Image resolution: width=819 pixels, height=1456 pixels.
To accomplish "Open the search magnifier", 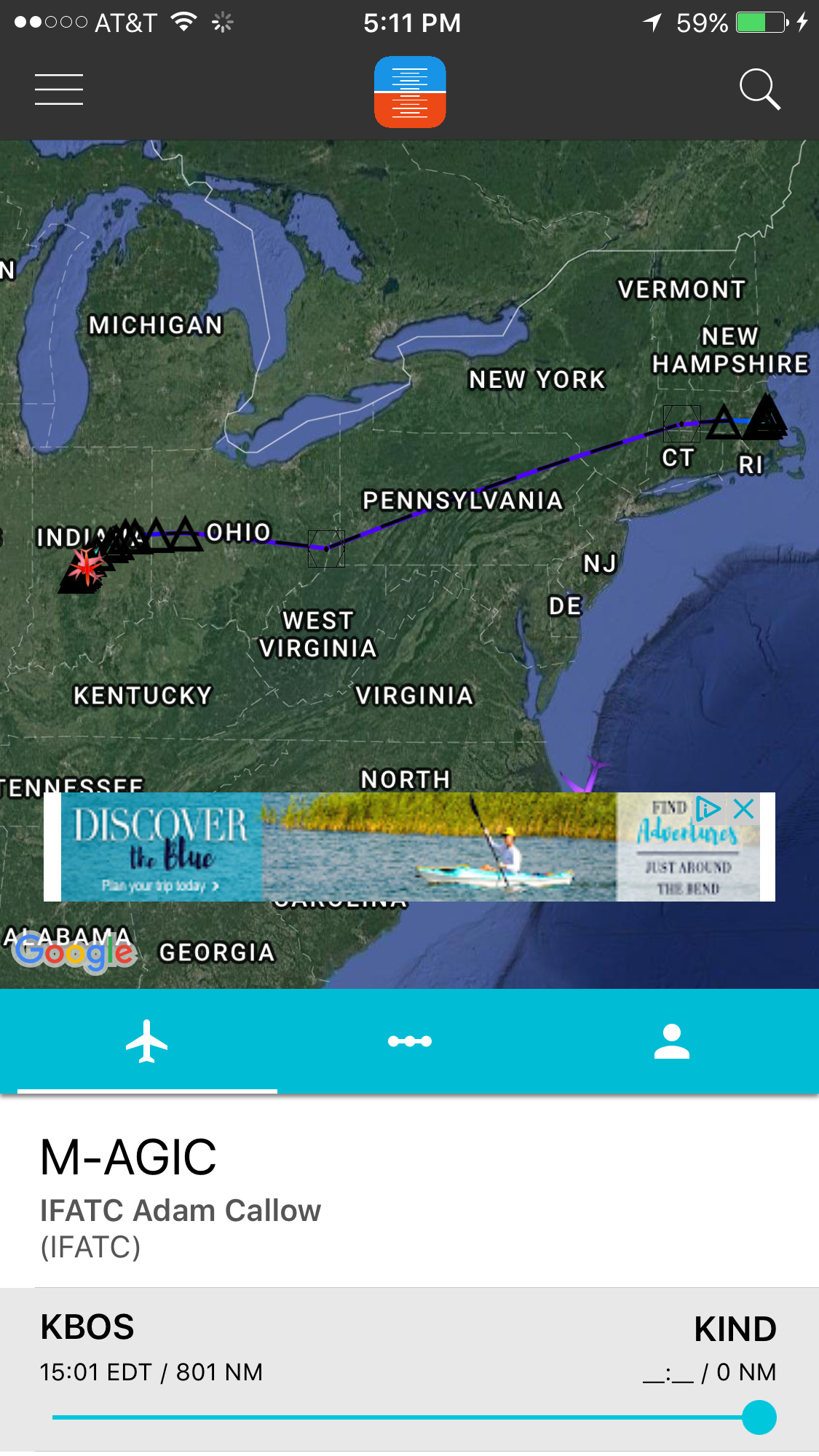I will pos(759,89).
